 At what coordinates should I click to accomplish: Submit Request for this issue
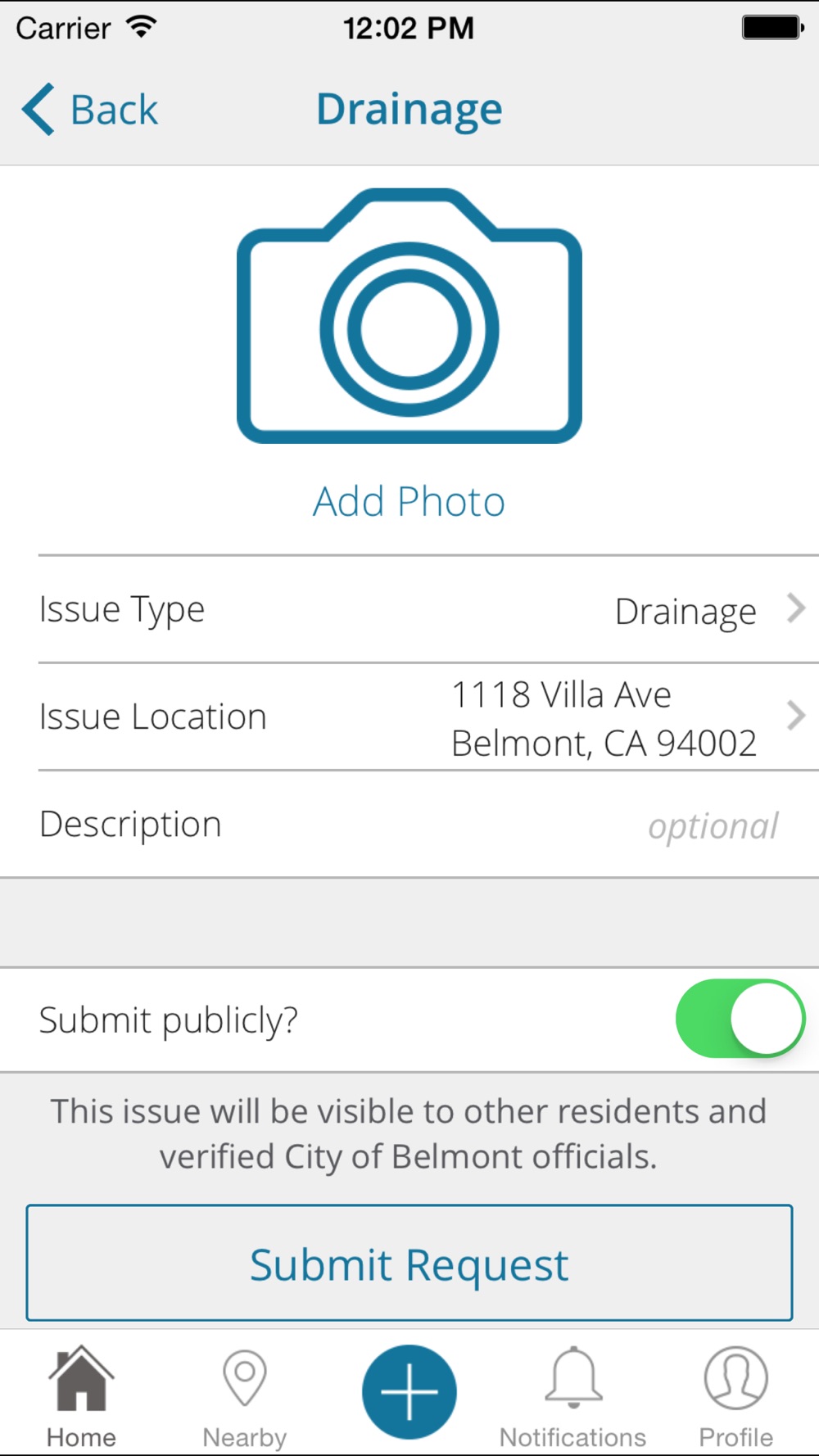409,1263
